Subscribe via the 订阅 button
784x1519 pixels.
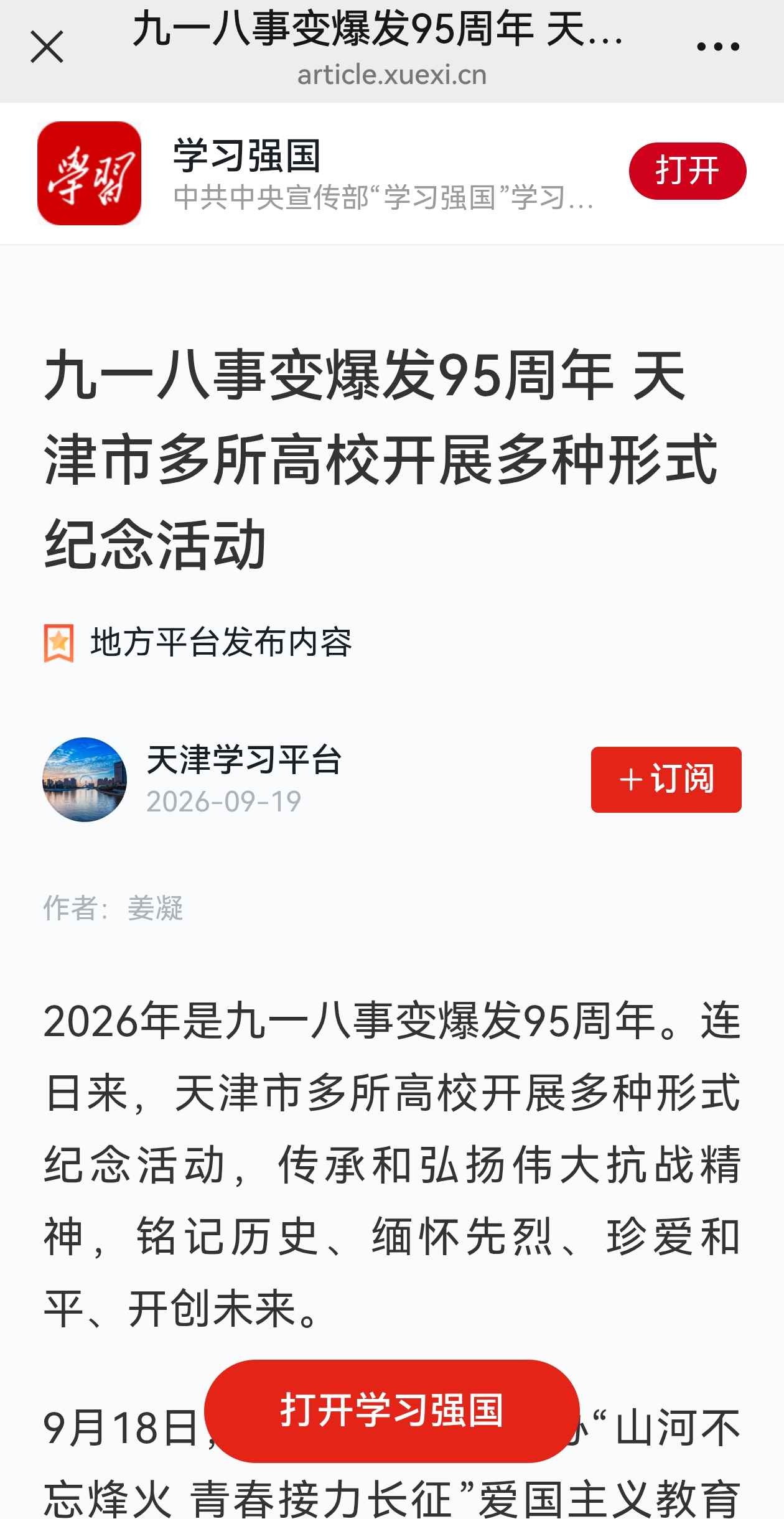[x=666, y=780]
